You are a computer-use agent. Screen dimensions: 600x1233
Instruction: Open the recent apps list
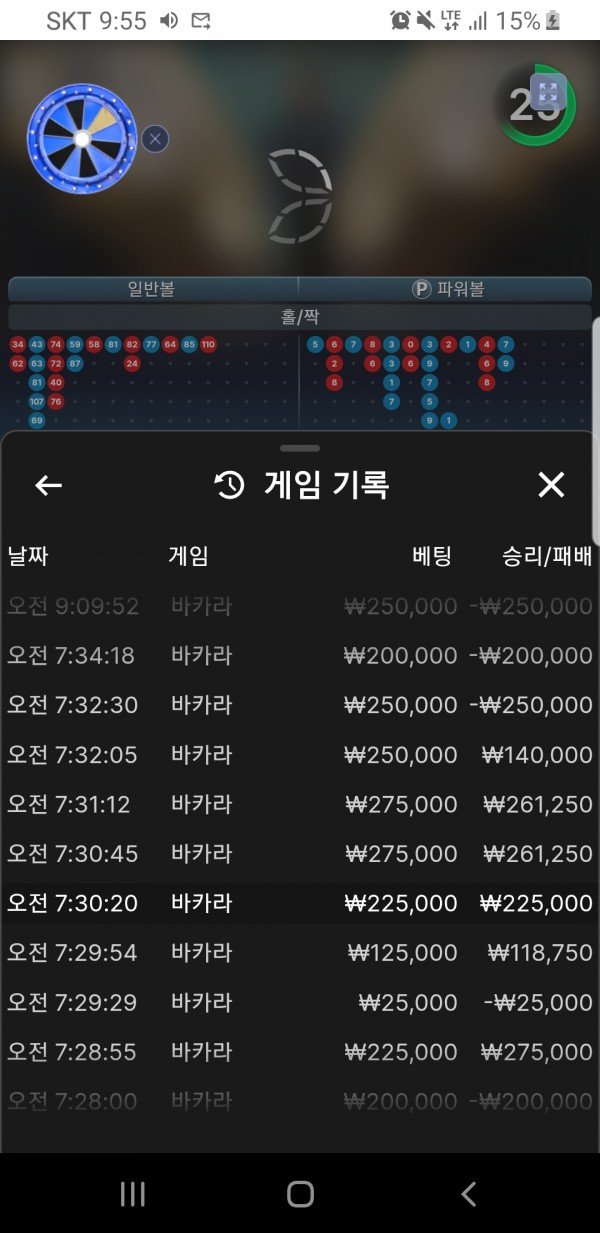click(132, 1193)
